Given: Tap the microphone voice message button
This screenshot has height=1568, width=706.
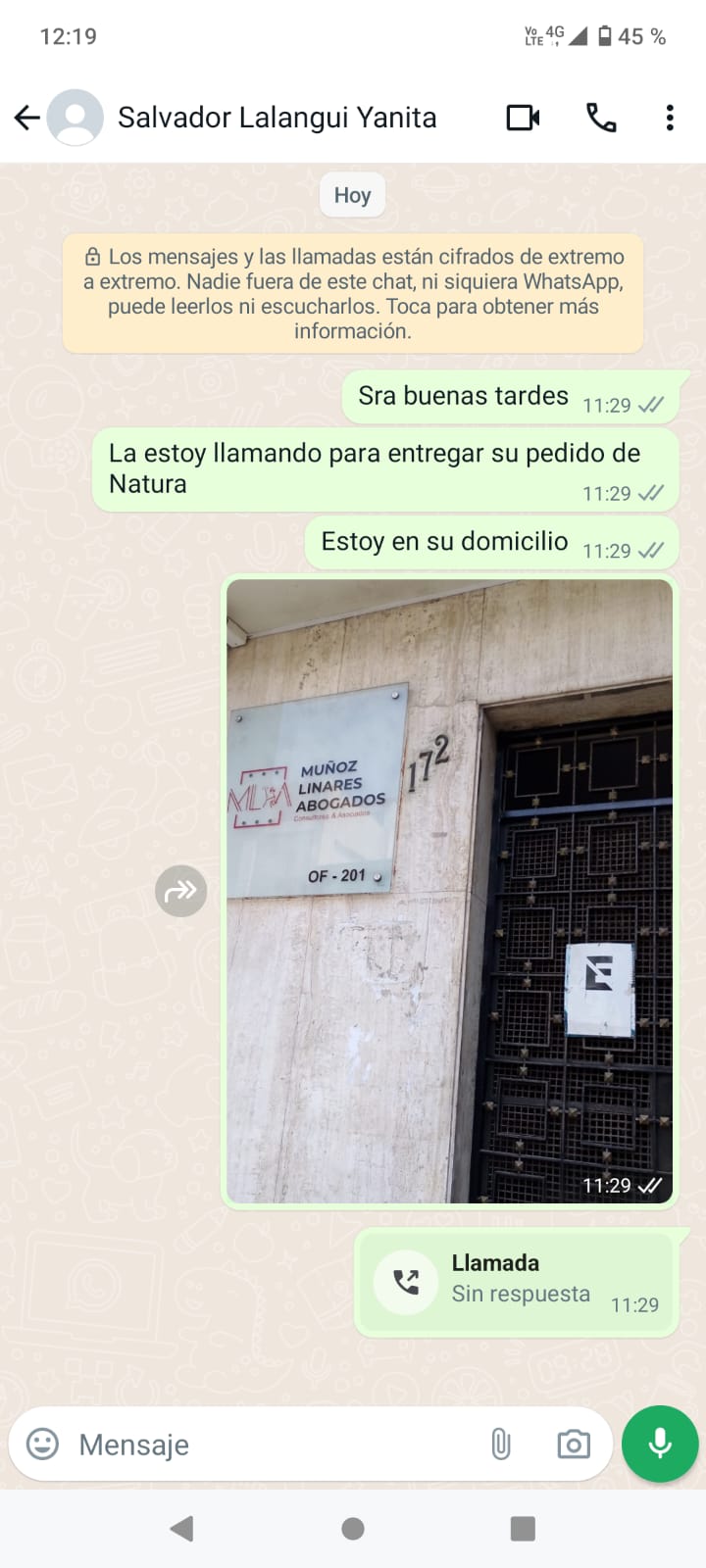Looking at the screenshot, I should click(x=660, y=1445).
